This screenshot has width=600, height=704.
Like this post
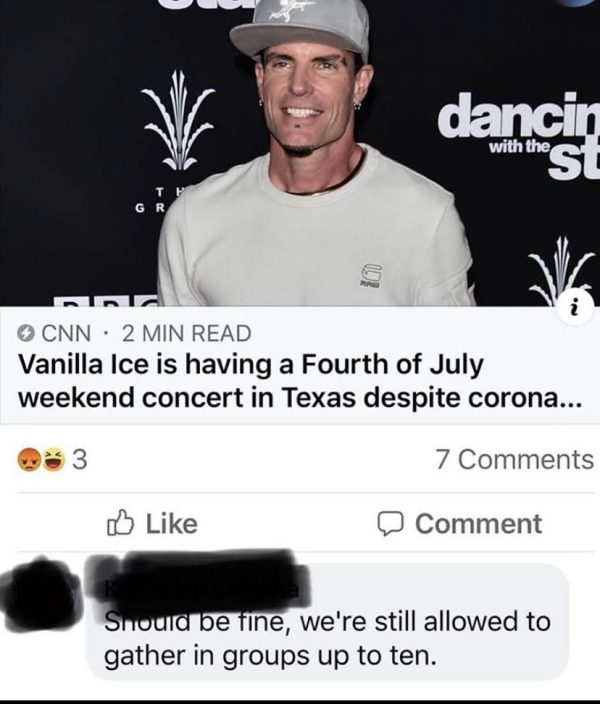tap(152, 523)
